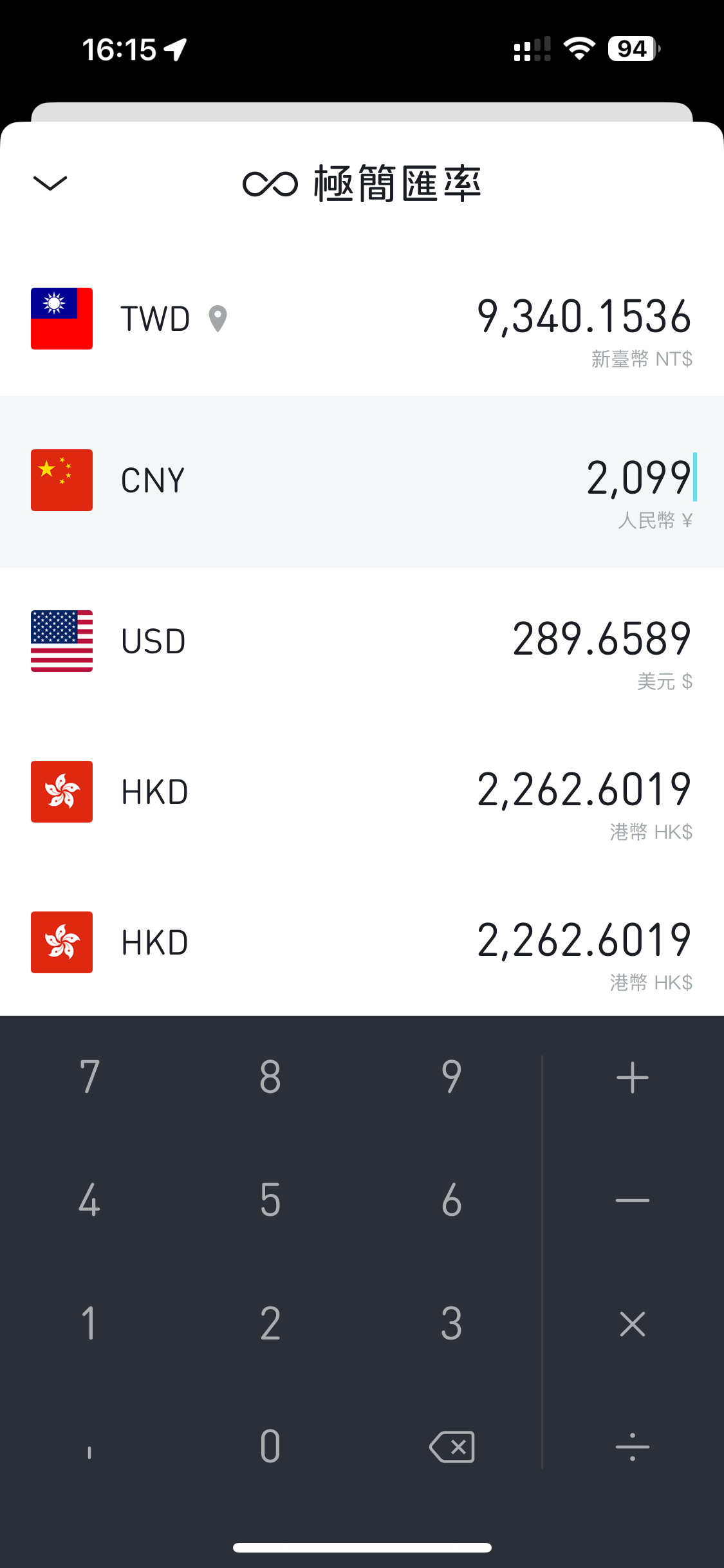Enter digit 0
Screen dimensions: 724x1568
coord(270,1446)
